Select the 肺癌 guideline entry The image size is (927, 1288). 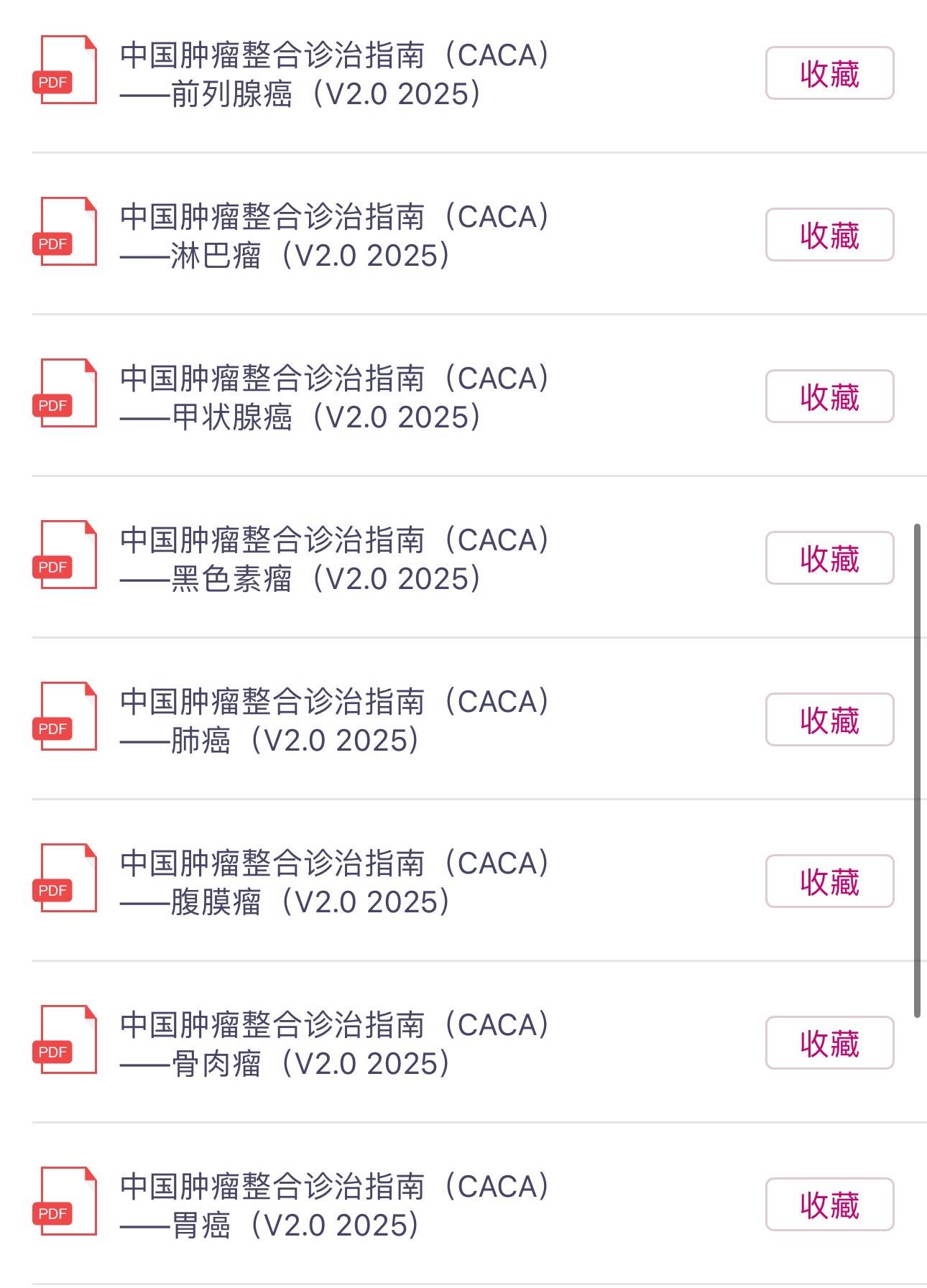[334, 721]
